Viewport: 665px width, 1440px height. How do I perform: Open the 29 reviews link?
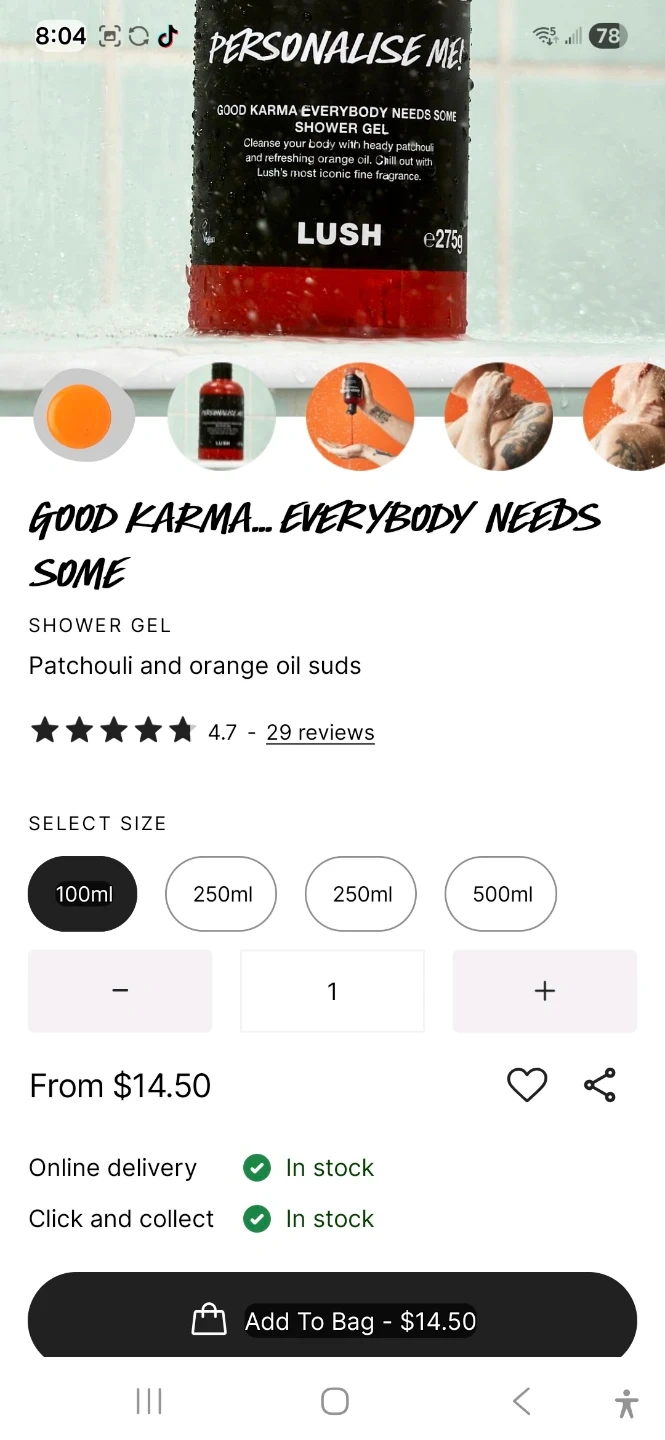[x=320, y=732]
